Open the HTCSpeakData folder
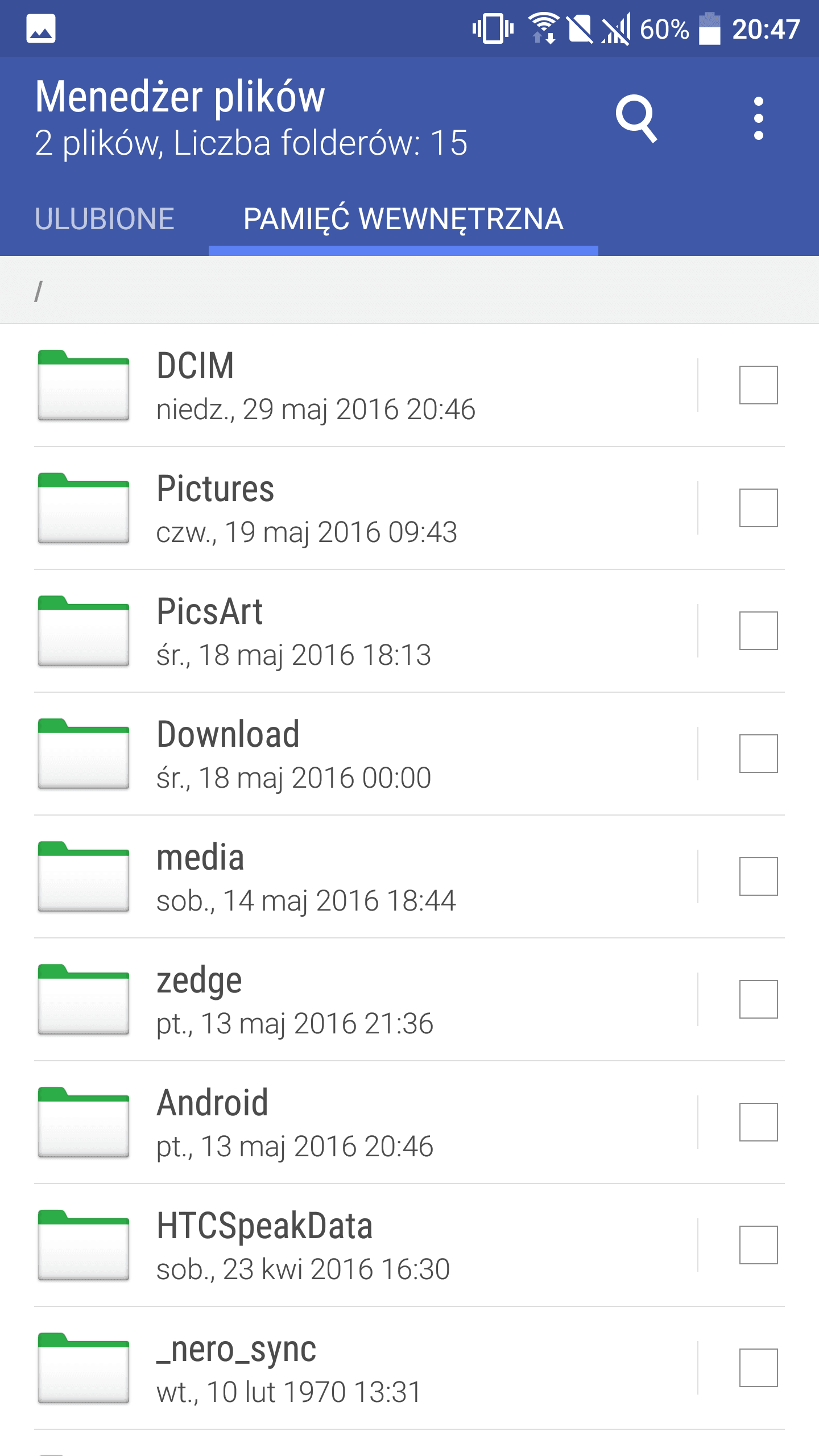The image size is (819, 1456). 364,1246
